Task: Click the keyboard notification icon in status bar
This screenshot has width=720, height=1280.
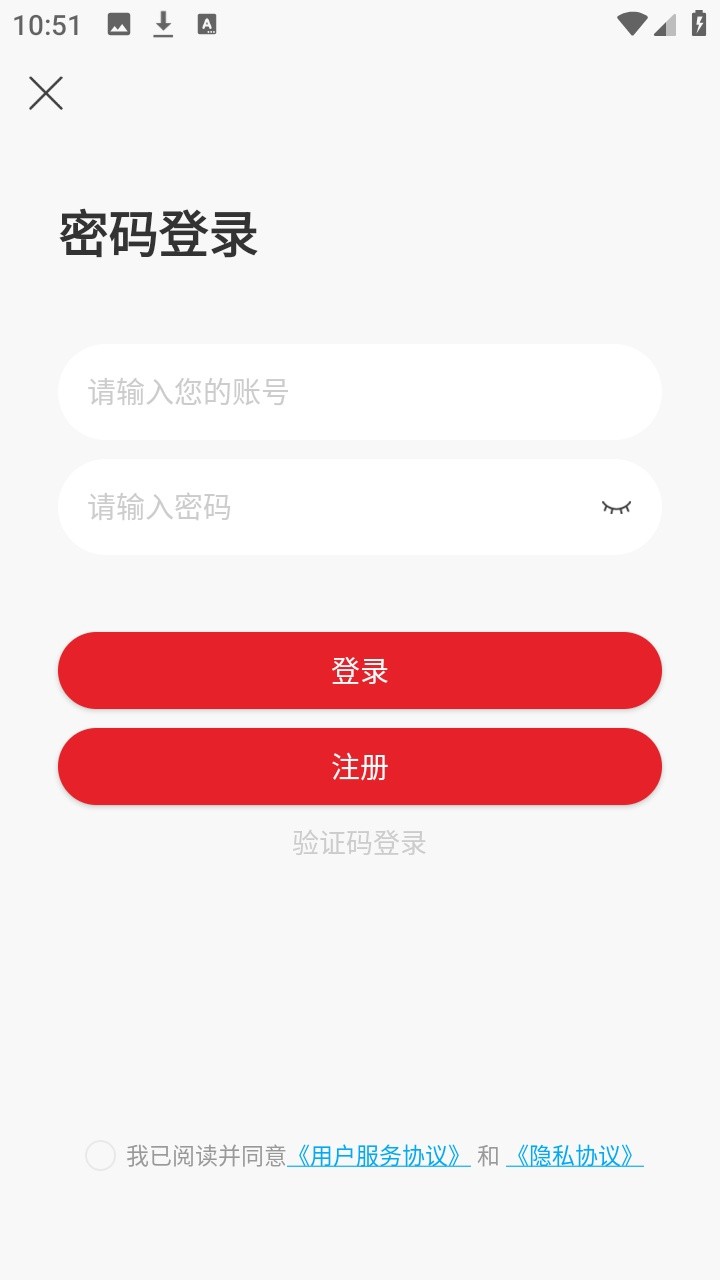Action: tap(207, 23)
